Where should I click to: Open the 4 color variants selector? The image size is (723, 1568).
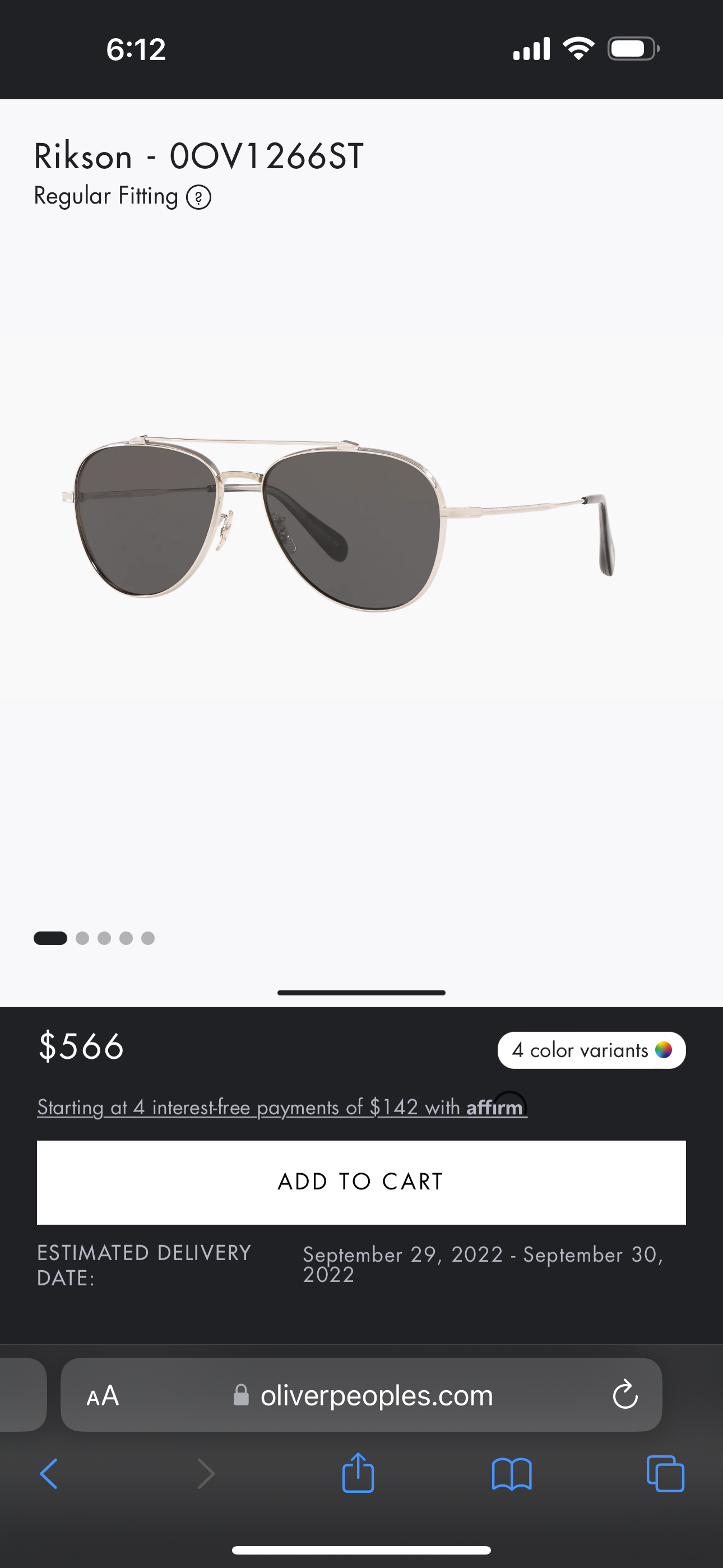click(x=591, y=1050)
